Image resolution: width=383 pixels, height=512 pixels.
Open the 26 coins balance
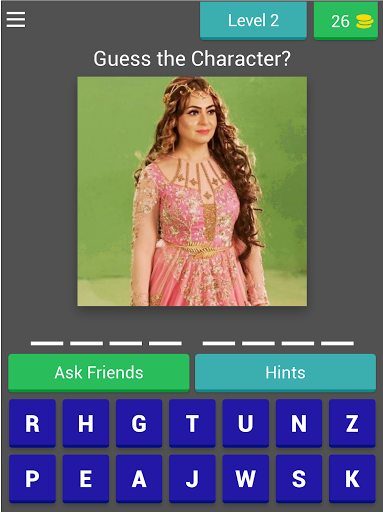346,21
